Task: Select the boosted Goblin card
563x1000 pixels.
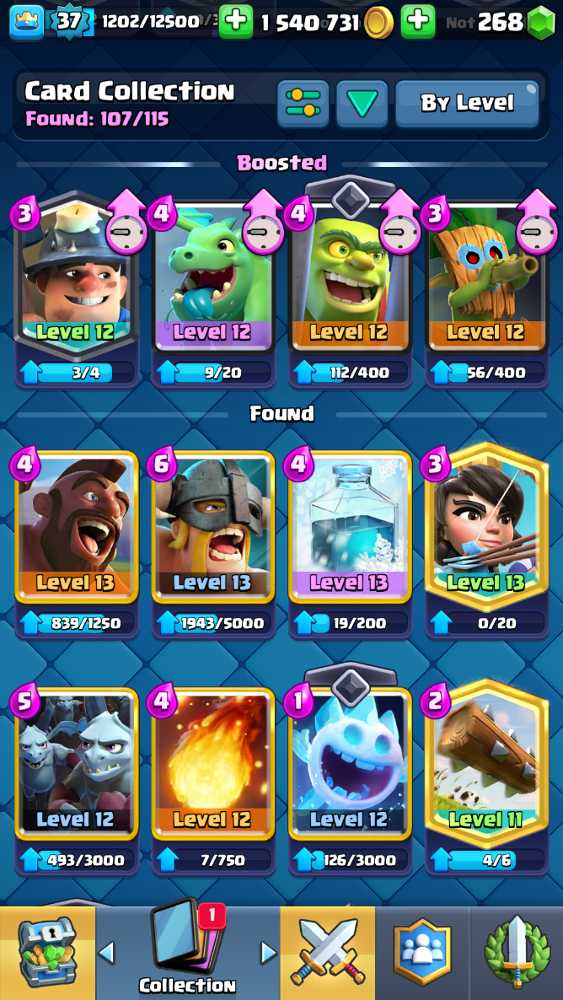Action: [350, 277]
